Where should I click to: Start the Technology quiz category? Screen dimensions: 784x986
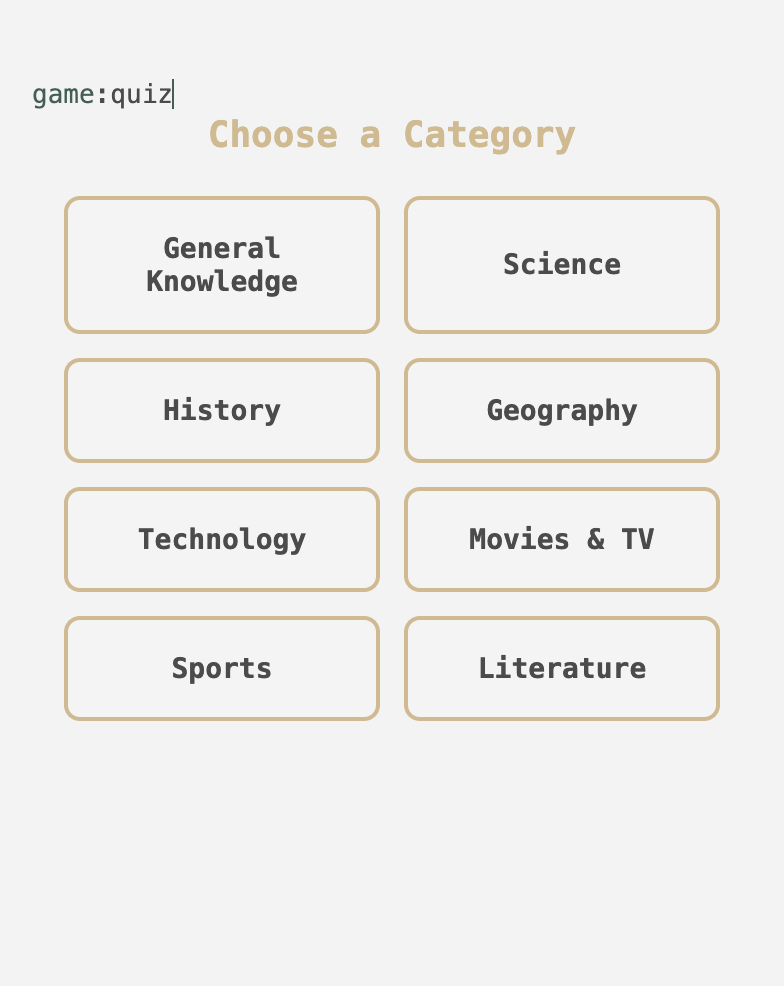point(222,540)
